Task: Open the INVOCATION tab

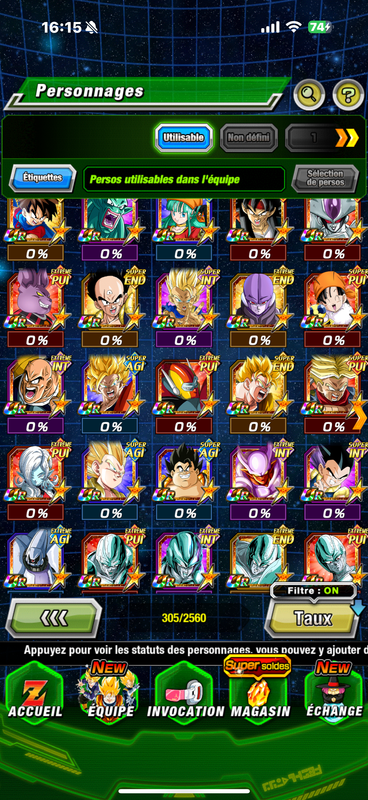Action: [x=185, y=696]
